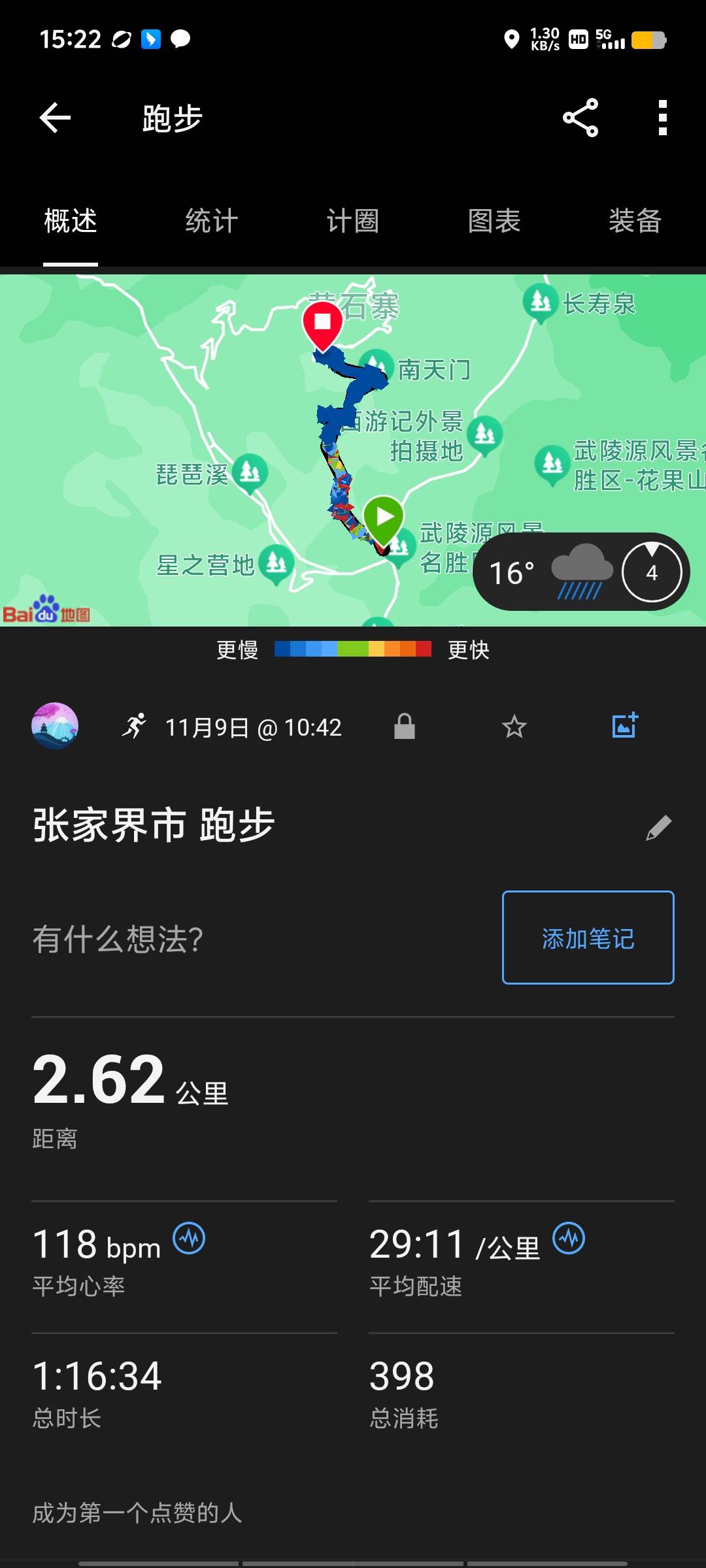Open the privacy lock icon
This screenshot has height=1568, width=706.
point(403,725)
